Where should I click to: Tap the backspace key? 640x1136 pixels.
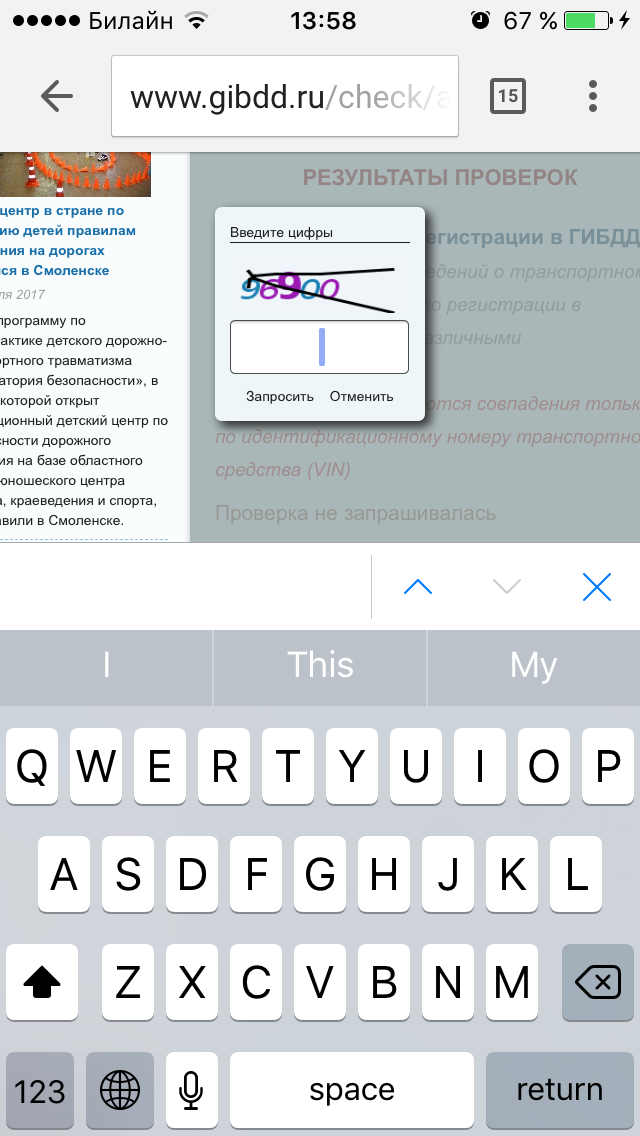[x=598, y=983]
